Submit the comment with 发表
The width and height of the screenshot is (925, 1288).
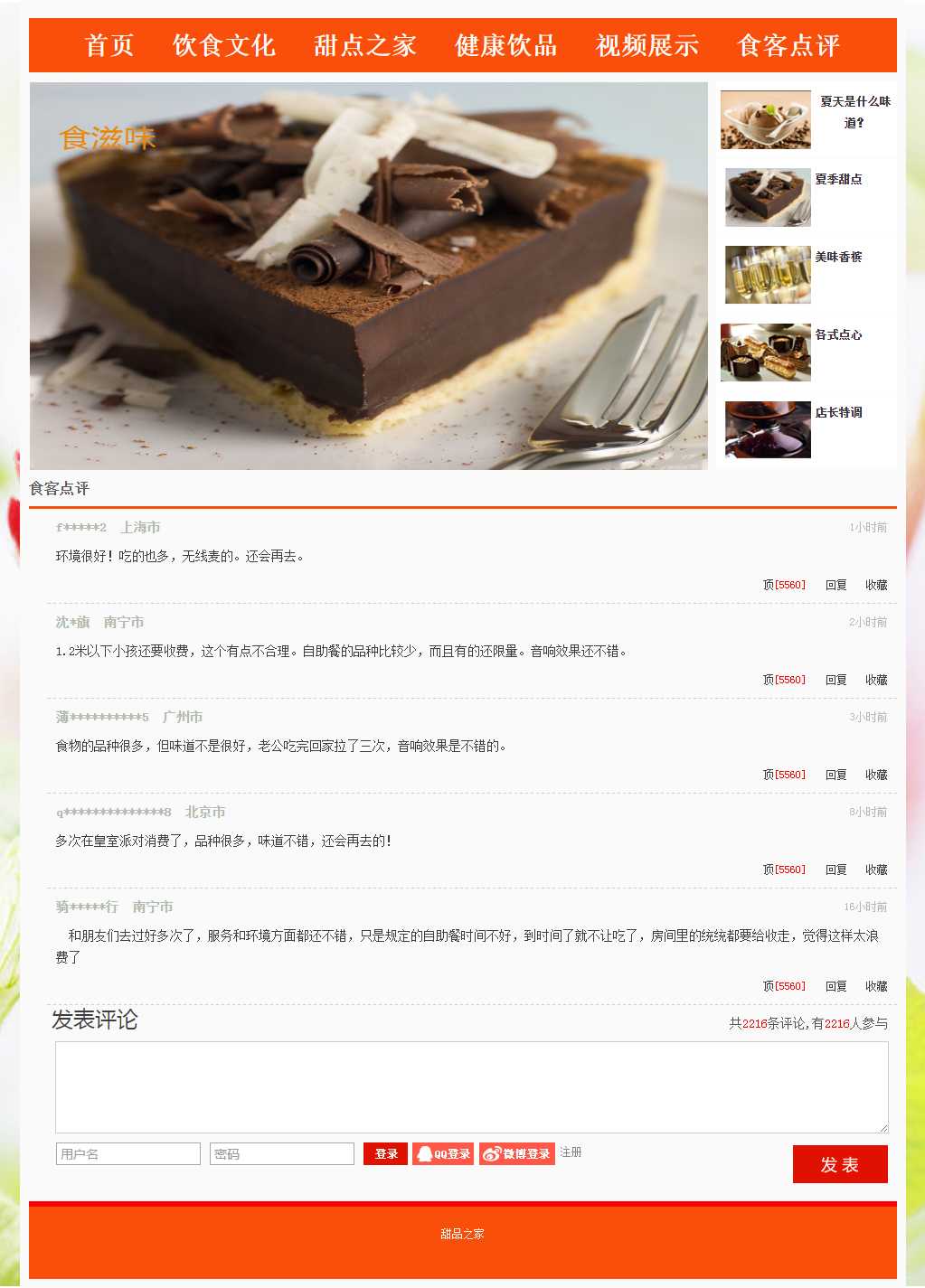click(839, 1164)
